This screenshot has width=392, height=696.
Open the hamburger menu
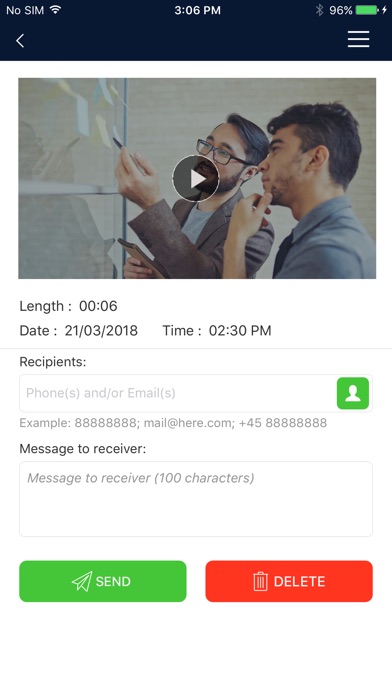(x=358, y=40)
